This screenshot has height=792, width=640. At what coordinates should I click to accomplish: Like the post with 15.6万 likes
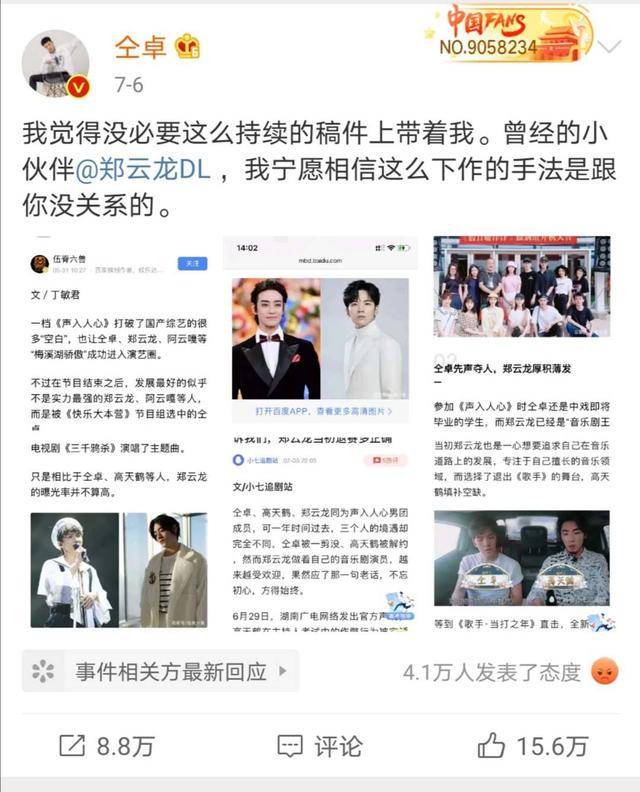coord(533,745)
